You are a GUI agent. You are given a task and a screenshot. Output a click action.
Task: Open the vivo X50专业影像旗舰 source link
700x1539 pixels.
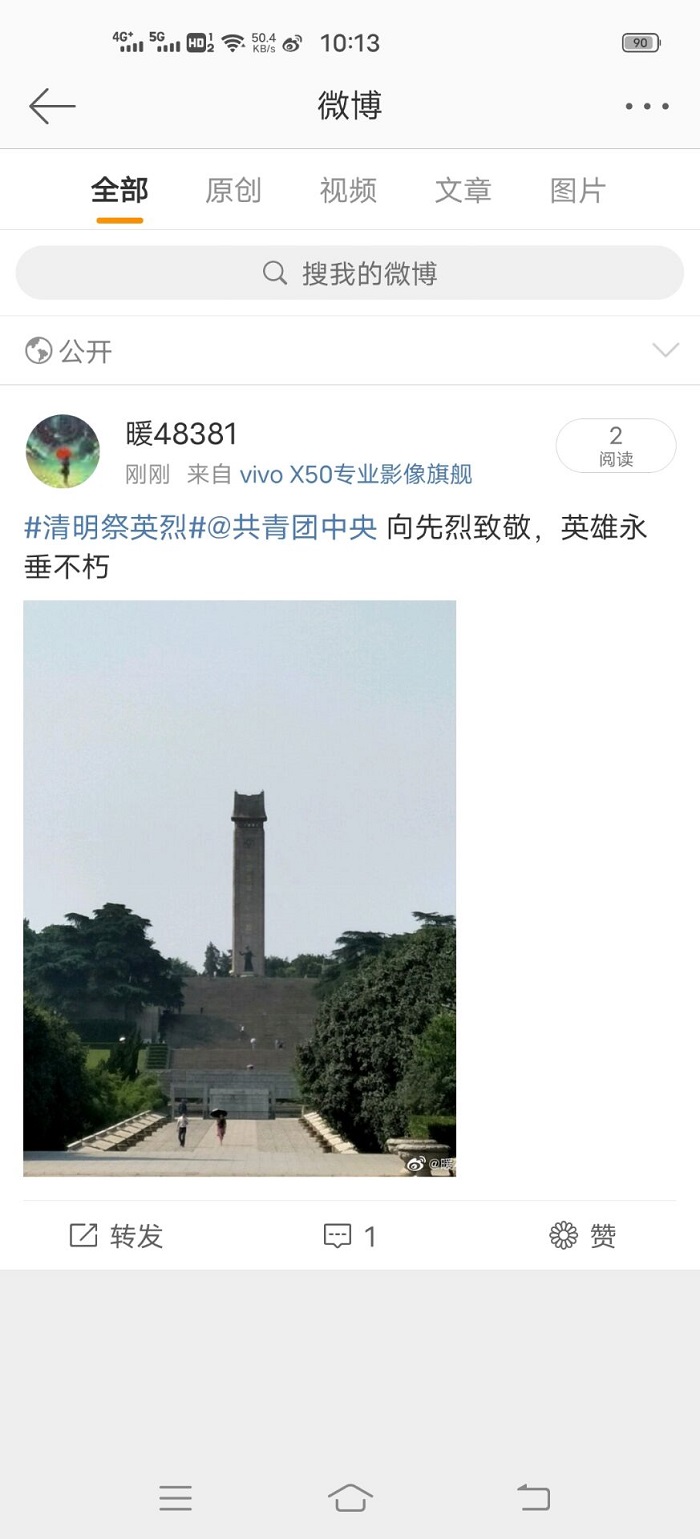(356, 474)
